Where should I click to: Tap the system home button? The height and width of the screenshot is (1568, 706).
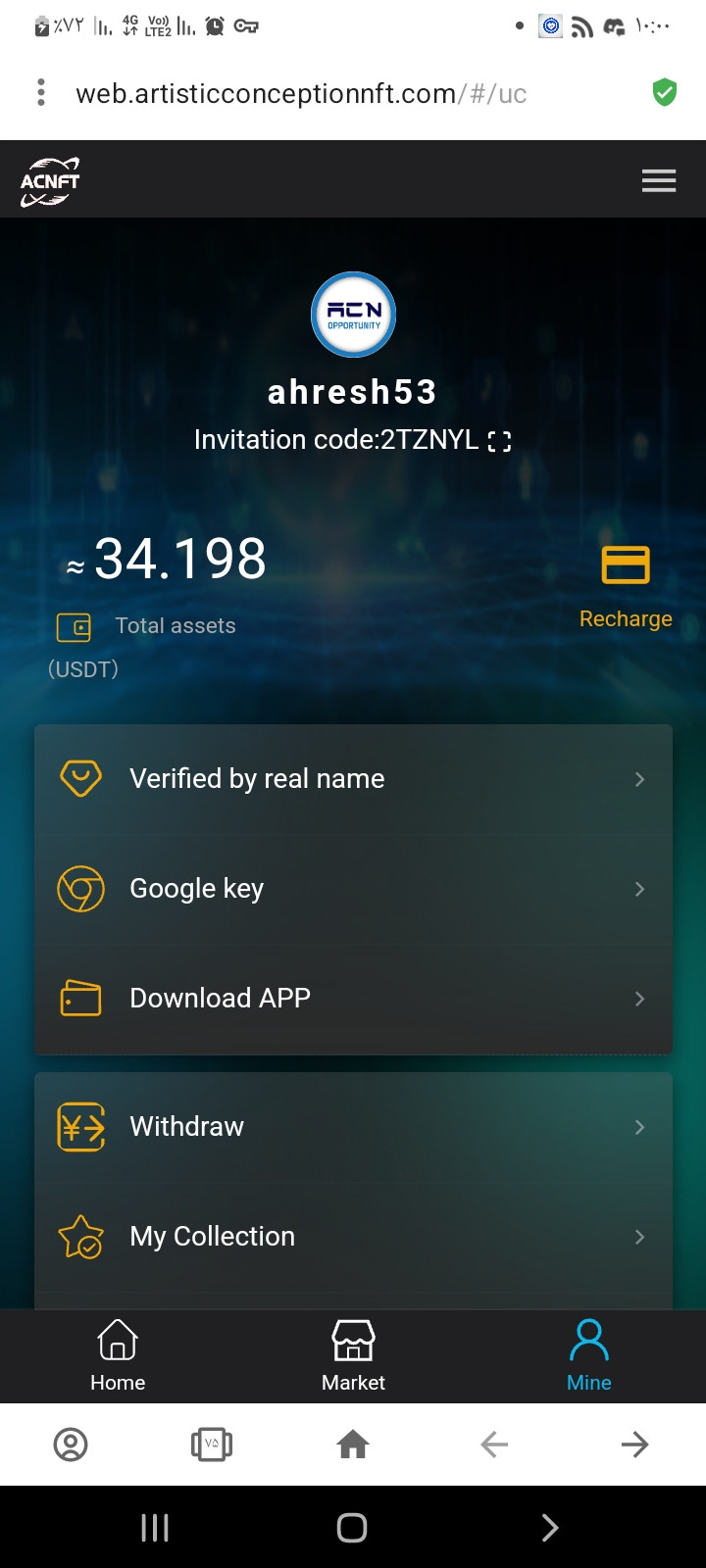click(x=352, y=1527)
